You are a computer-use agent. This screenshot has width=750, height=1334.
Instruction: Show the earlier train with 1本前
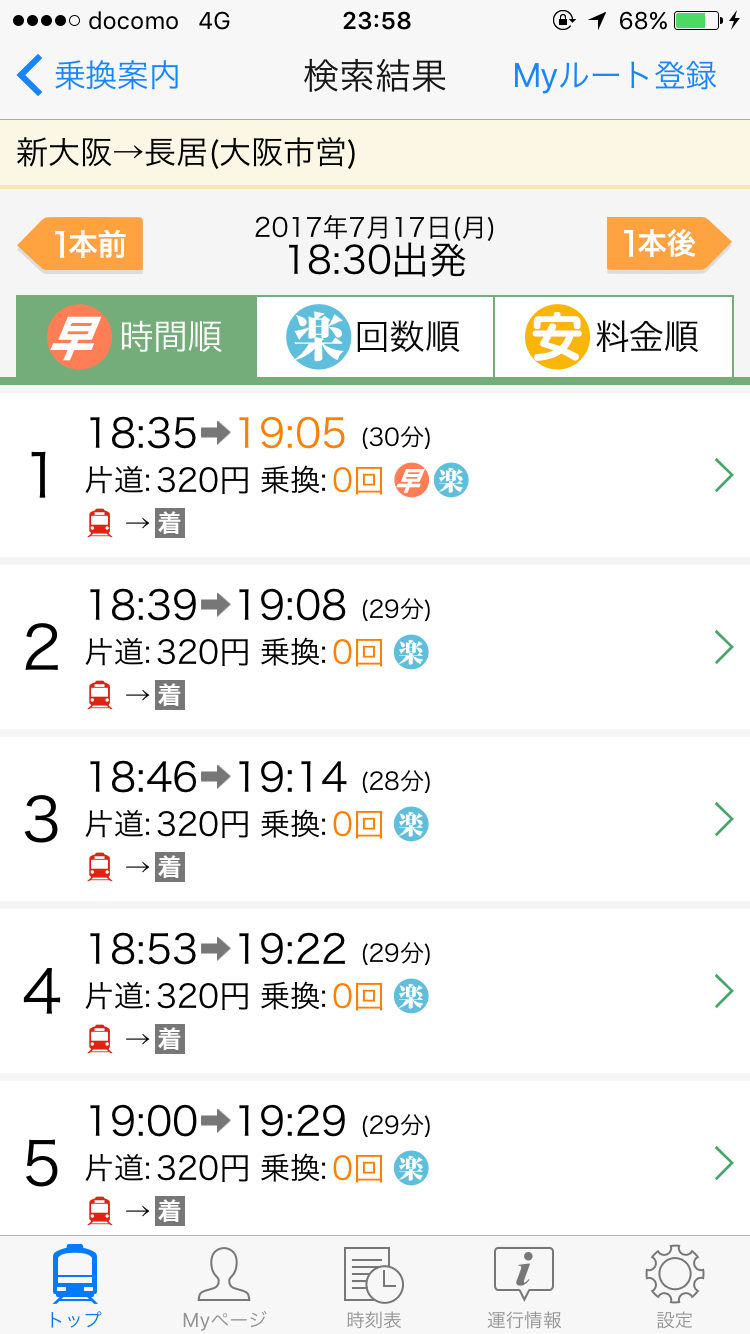click(82, 244)
